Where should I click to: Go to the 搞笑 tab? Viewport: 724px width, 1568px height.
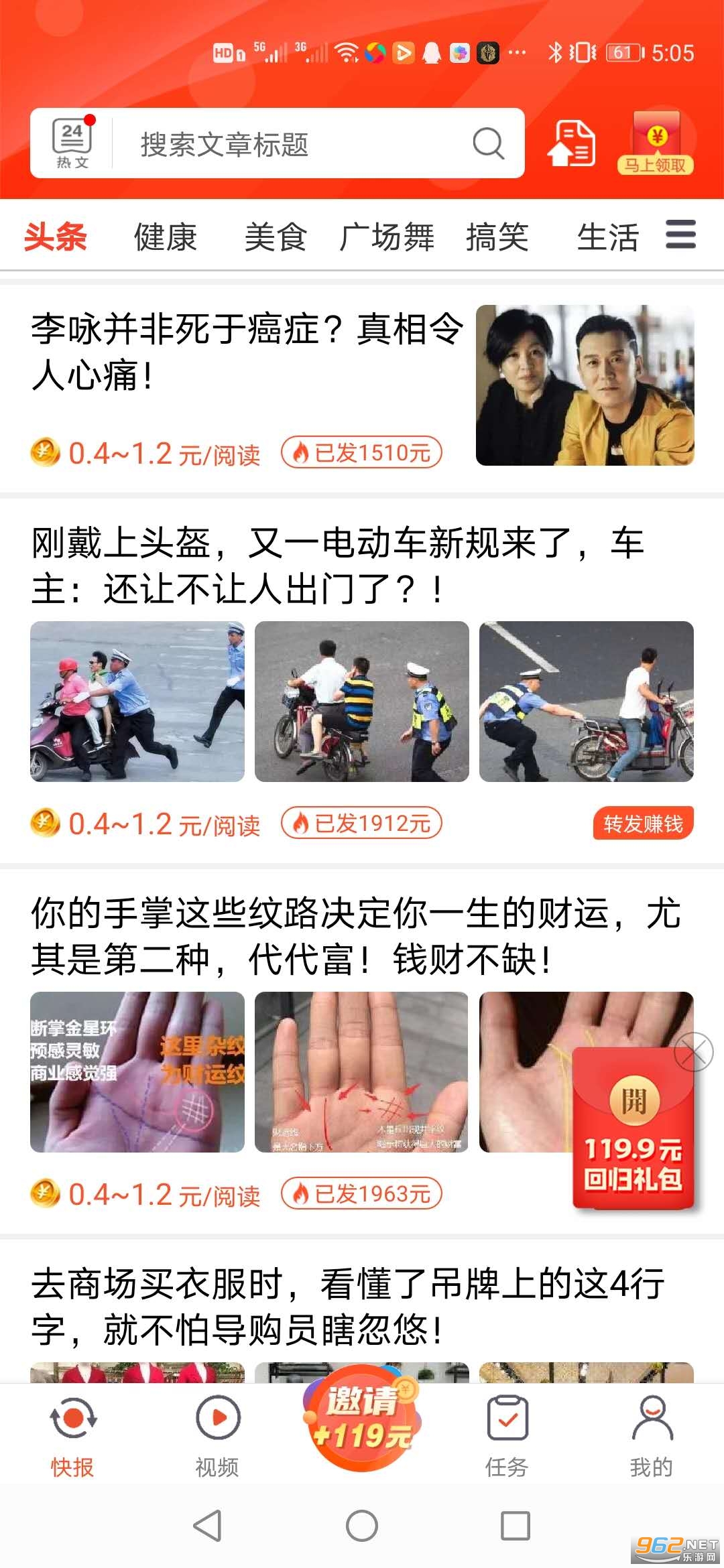tap(497, 237)
